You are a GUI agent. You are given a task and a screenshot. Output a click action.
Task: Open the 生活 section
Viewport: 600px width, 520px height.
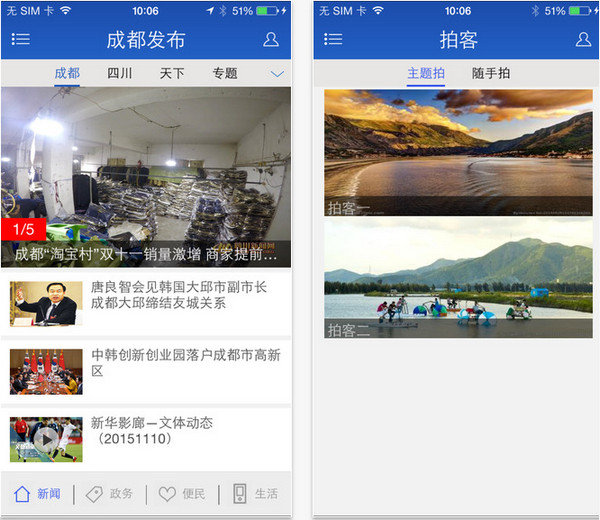pyautogui.click(x=255, y=494)
